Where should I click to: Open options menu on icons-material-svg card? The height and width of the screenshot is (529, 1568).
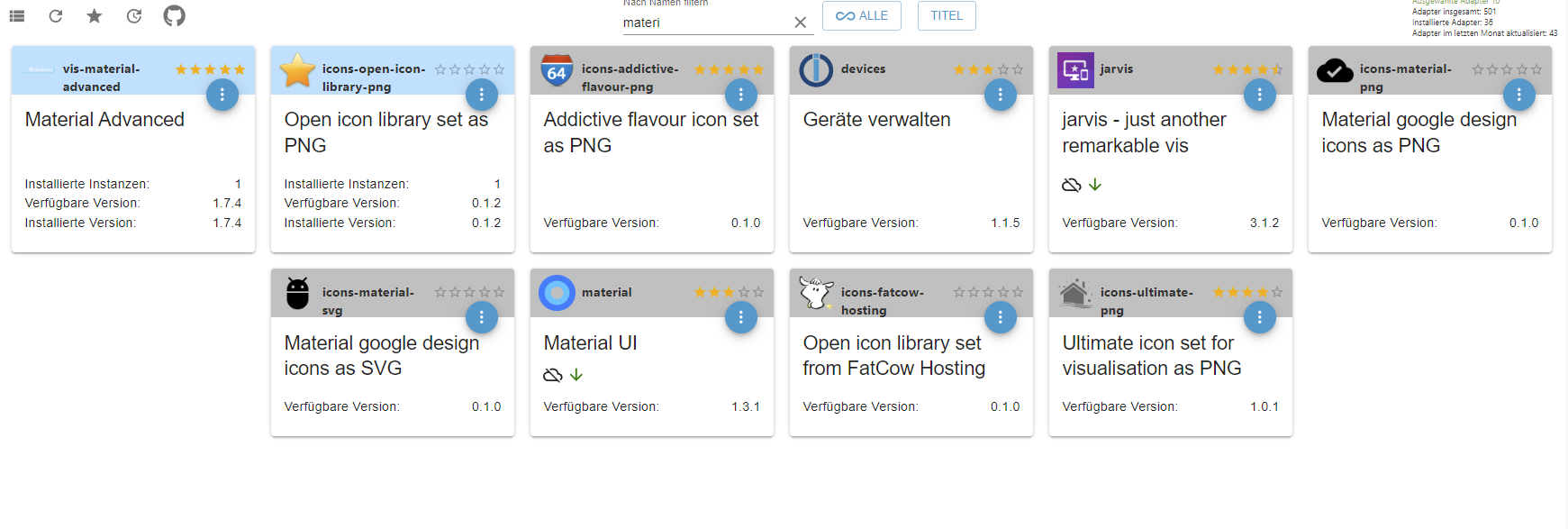482,317
